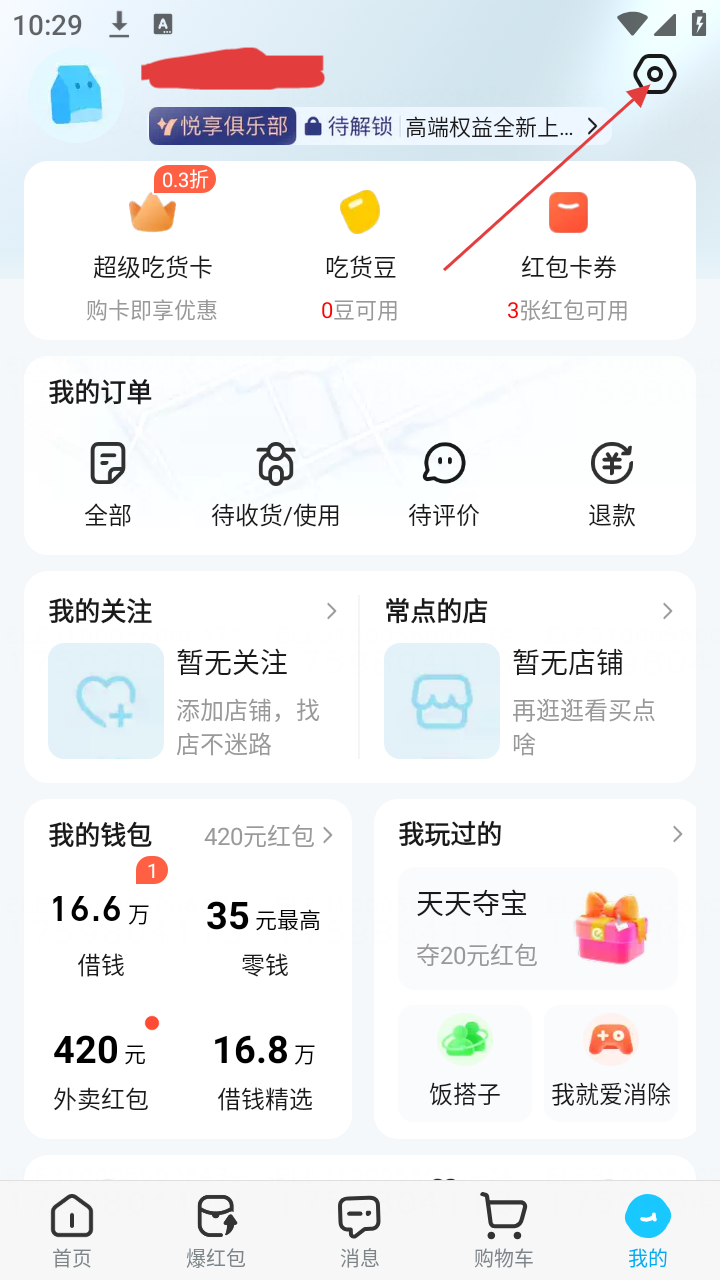Viewport: 720px width, 1280px height.
Task: Switch to 购物车 tab
Action: (x=504, y=1228)
